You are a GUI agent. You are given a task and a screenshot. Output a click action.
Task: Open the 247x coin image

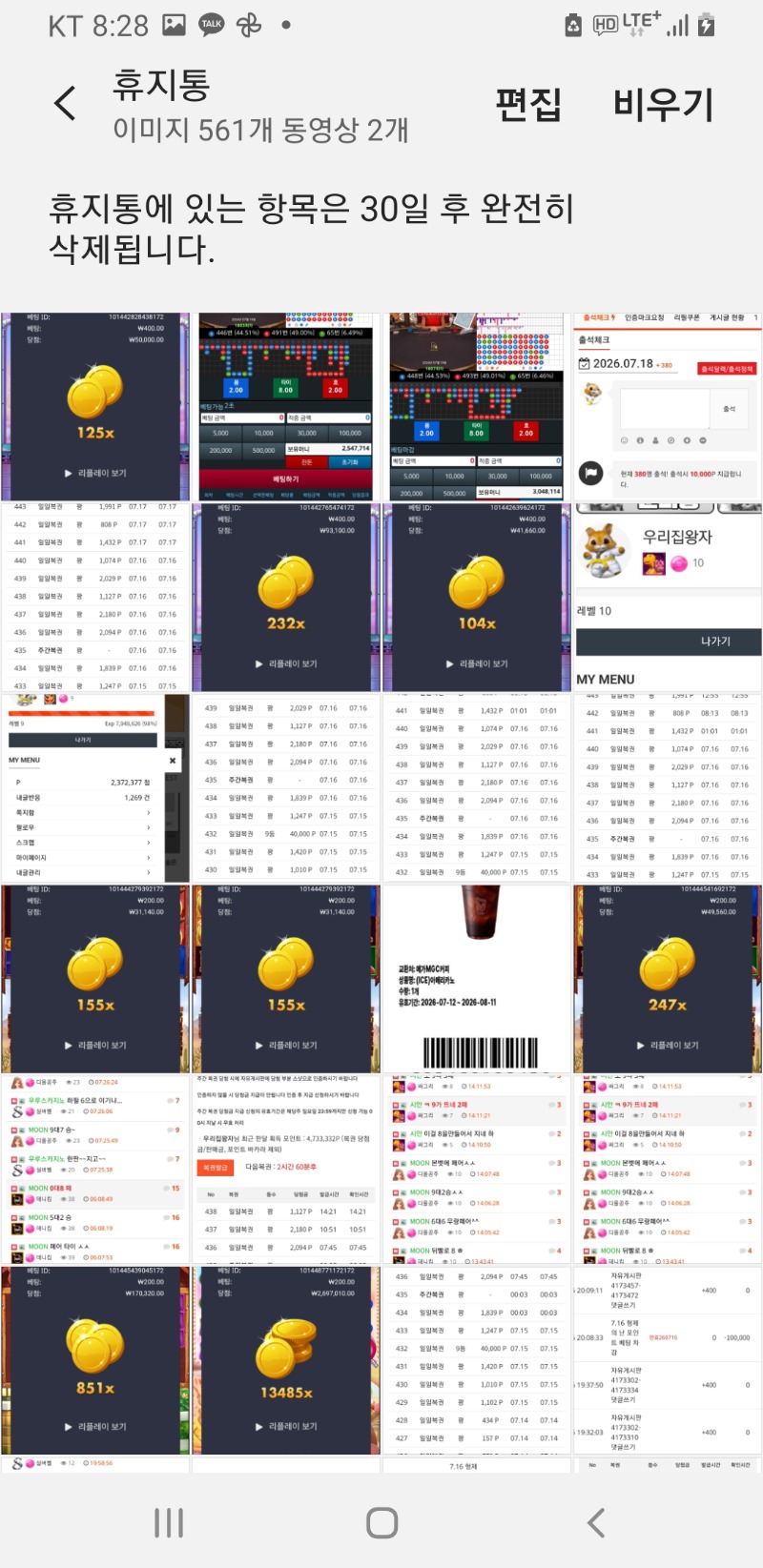668,978
